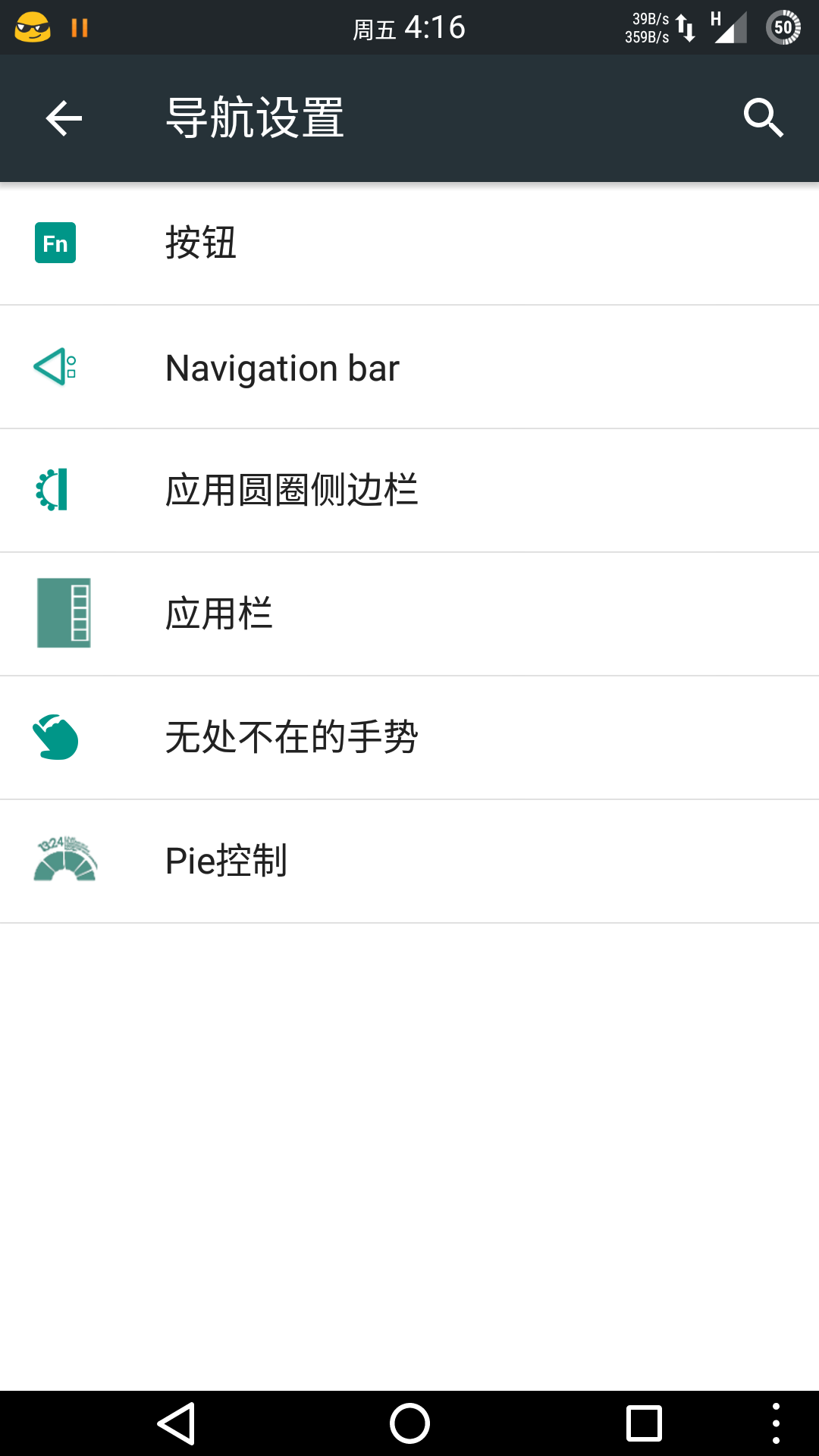Open recent apps from navigation bar
819x1456 pixels.
pos(644,1423)
